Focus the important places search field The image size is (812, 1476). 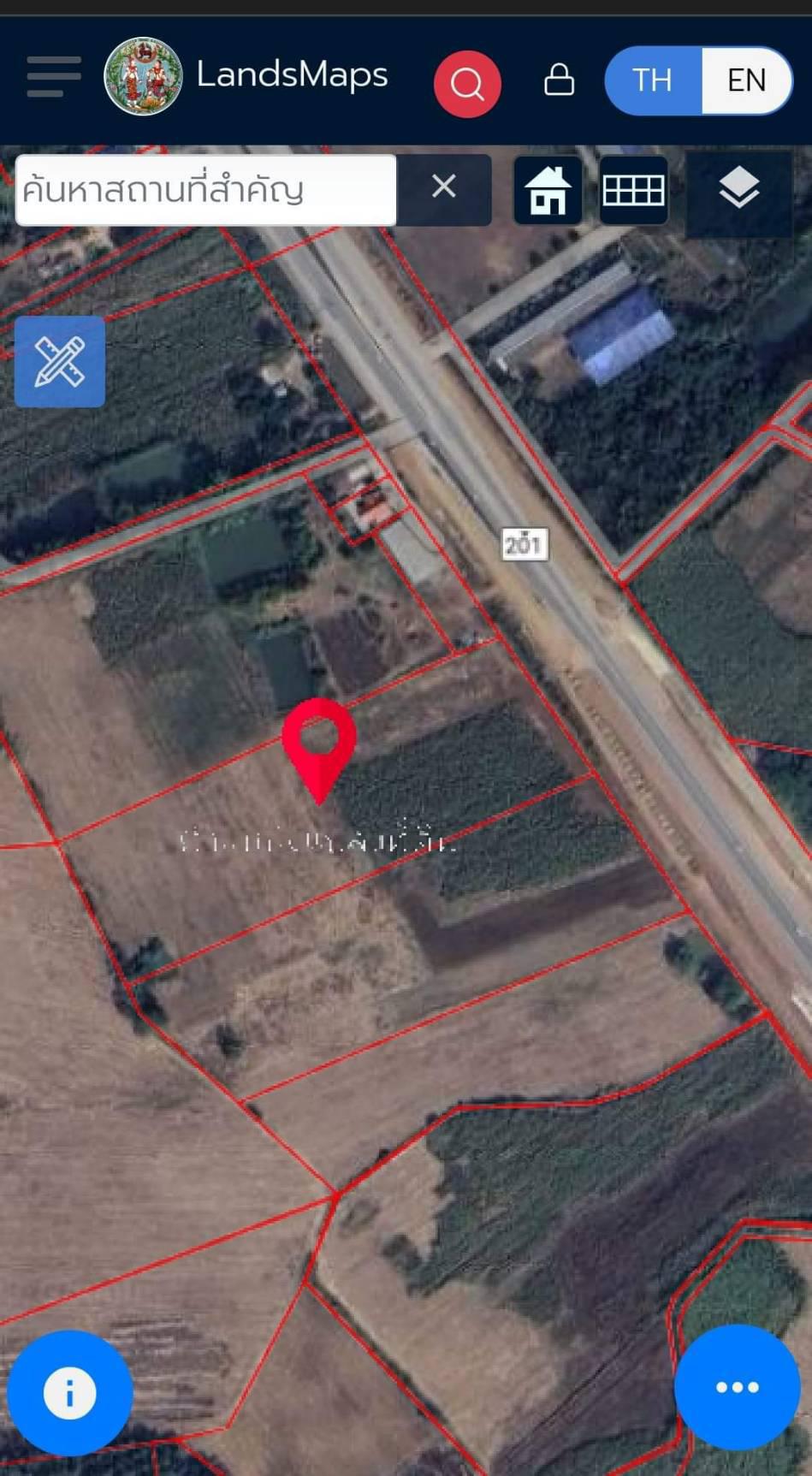click(x=206, y=190)
